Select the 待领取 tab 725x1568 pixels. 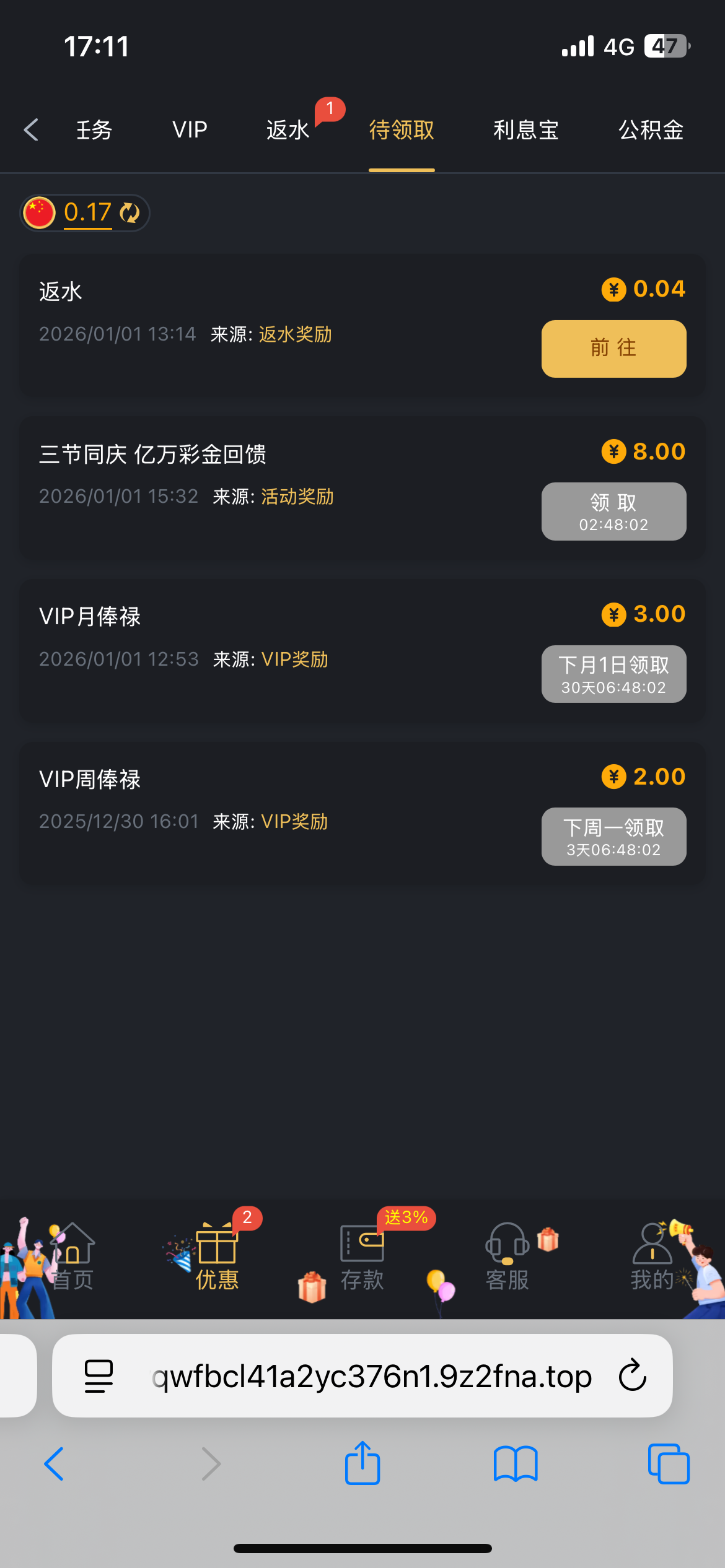coord(402,130)
